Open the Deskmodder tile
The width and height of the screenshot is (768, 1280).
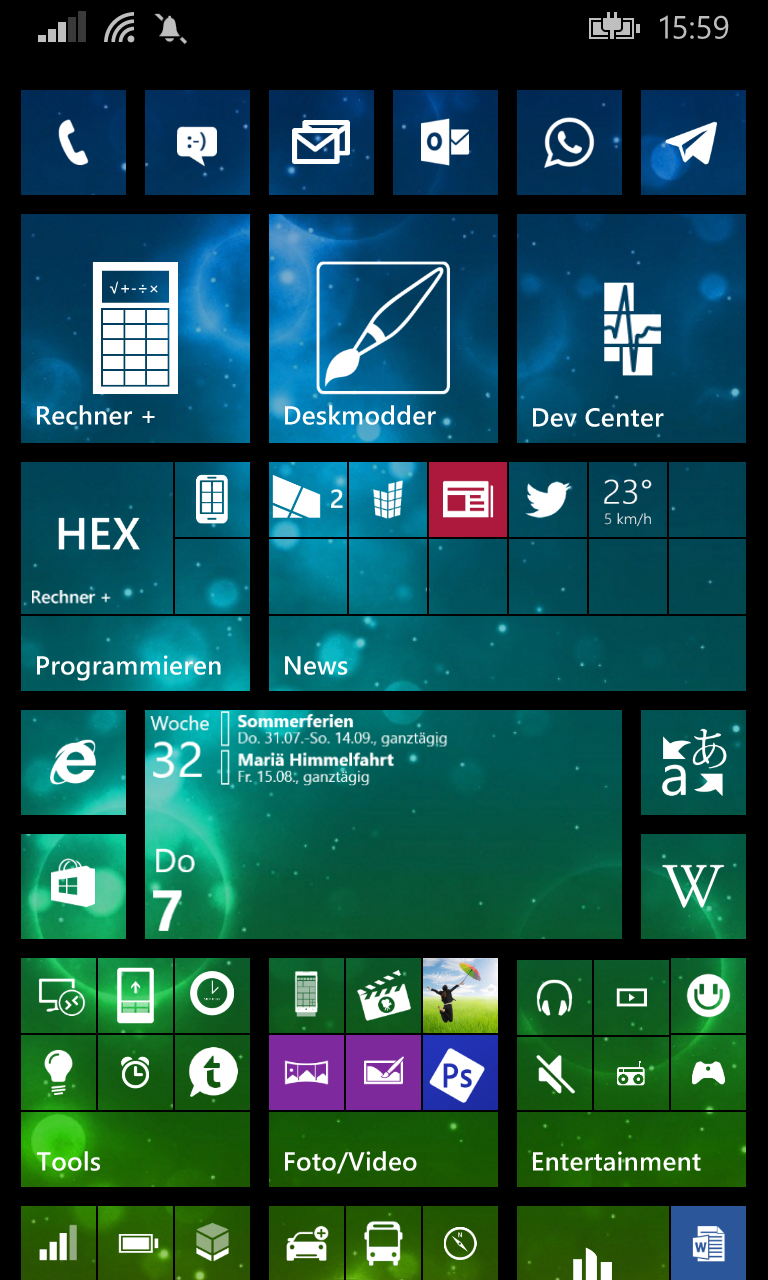[383, 328]
